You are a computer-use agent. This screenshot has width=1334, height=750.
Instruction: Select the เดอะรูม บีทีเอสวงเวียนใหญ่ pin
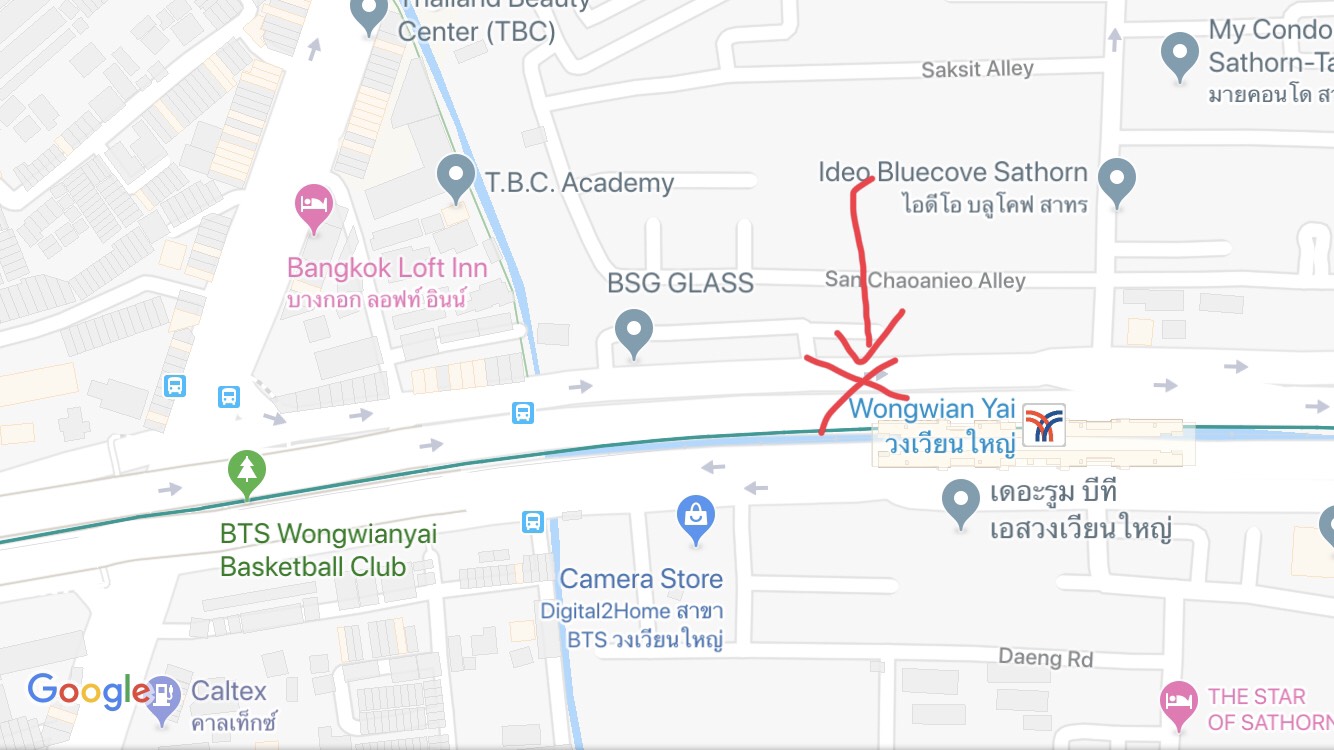961,501
